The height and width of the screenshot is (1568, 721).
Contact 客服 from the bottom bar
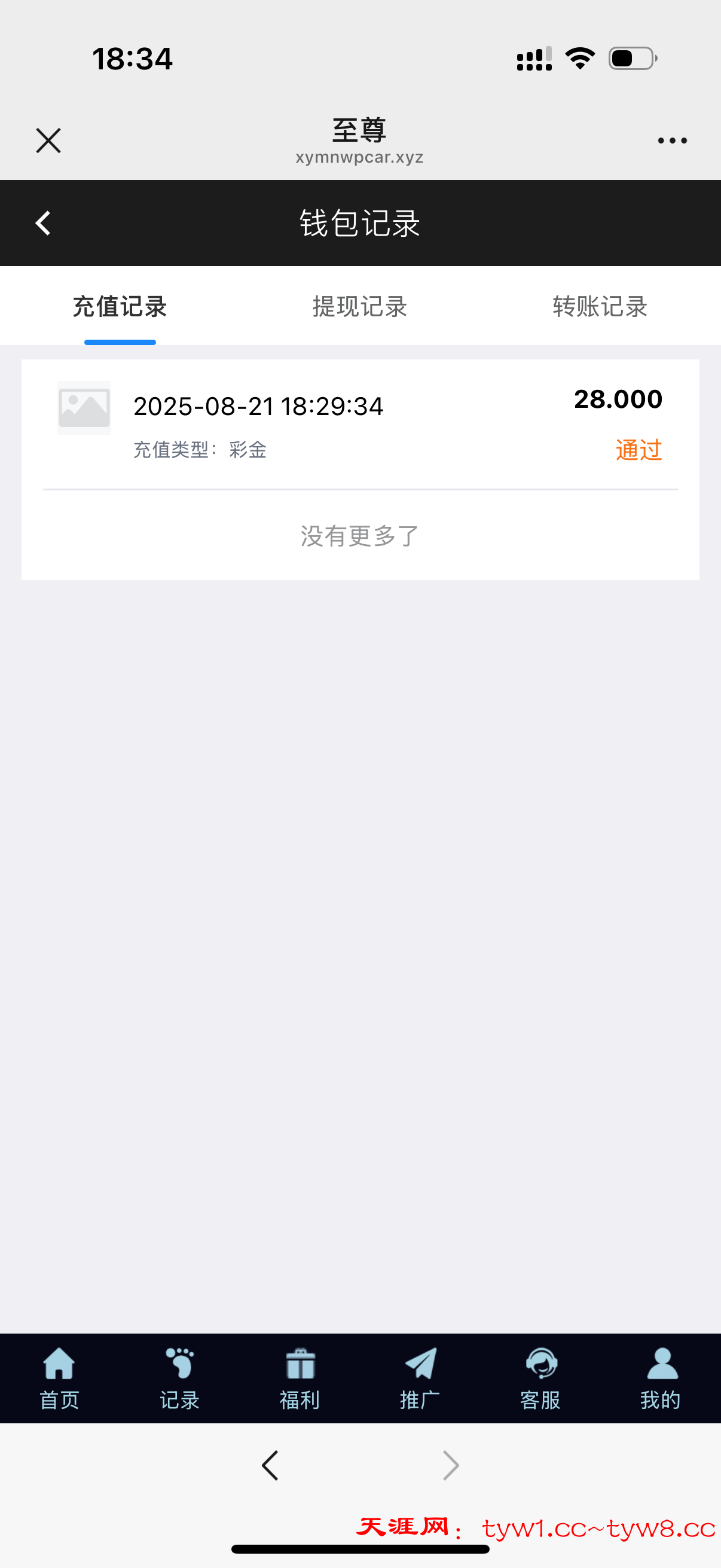click(x=540, y=1378)
